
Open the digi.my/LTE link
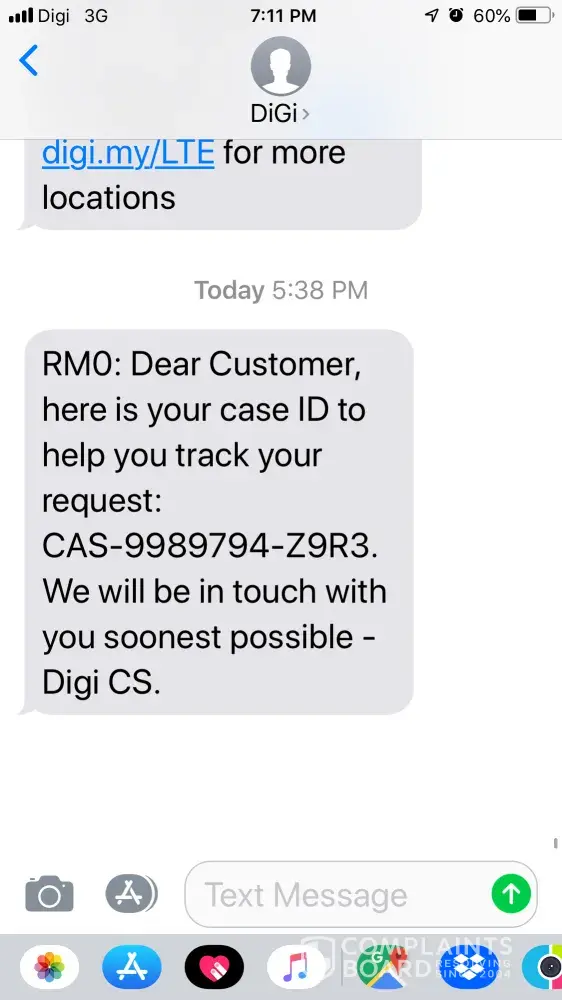[128, 153]
